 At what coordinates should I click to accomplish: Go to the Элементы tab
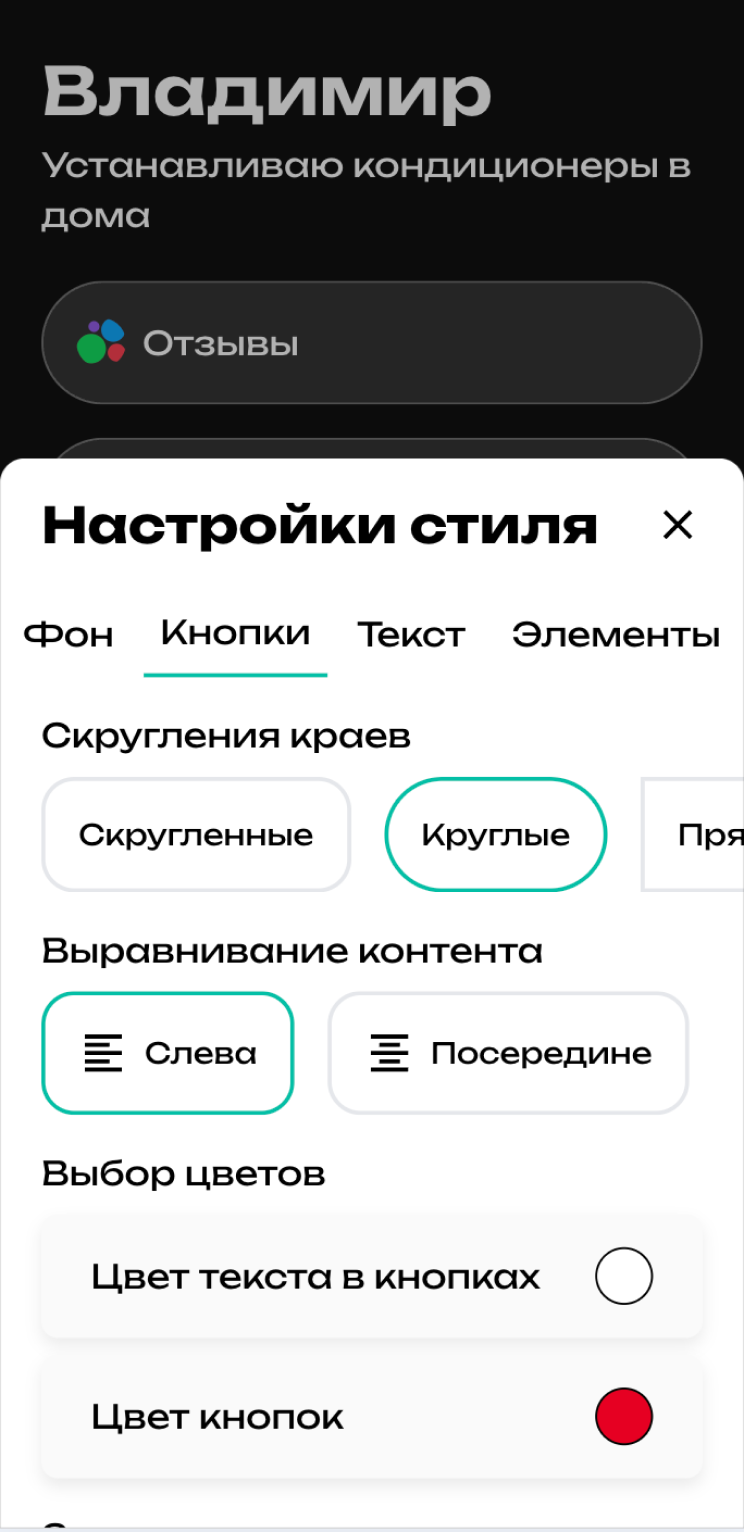(x=615, y=635)
